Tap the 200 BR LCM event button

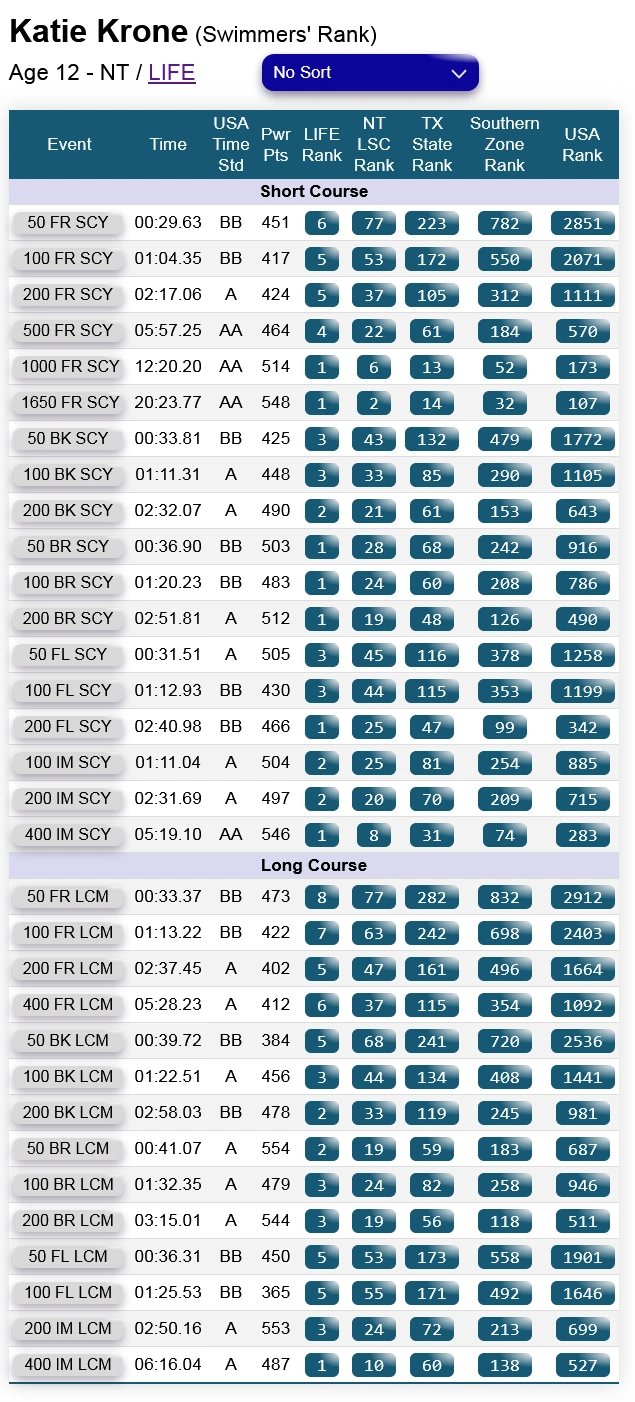tap(68, 1221)
